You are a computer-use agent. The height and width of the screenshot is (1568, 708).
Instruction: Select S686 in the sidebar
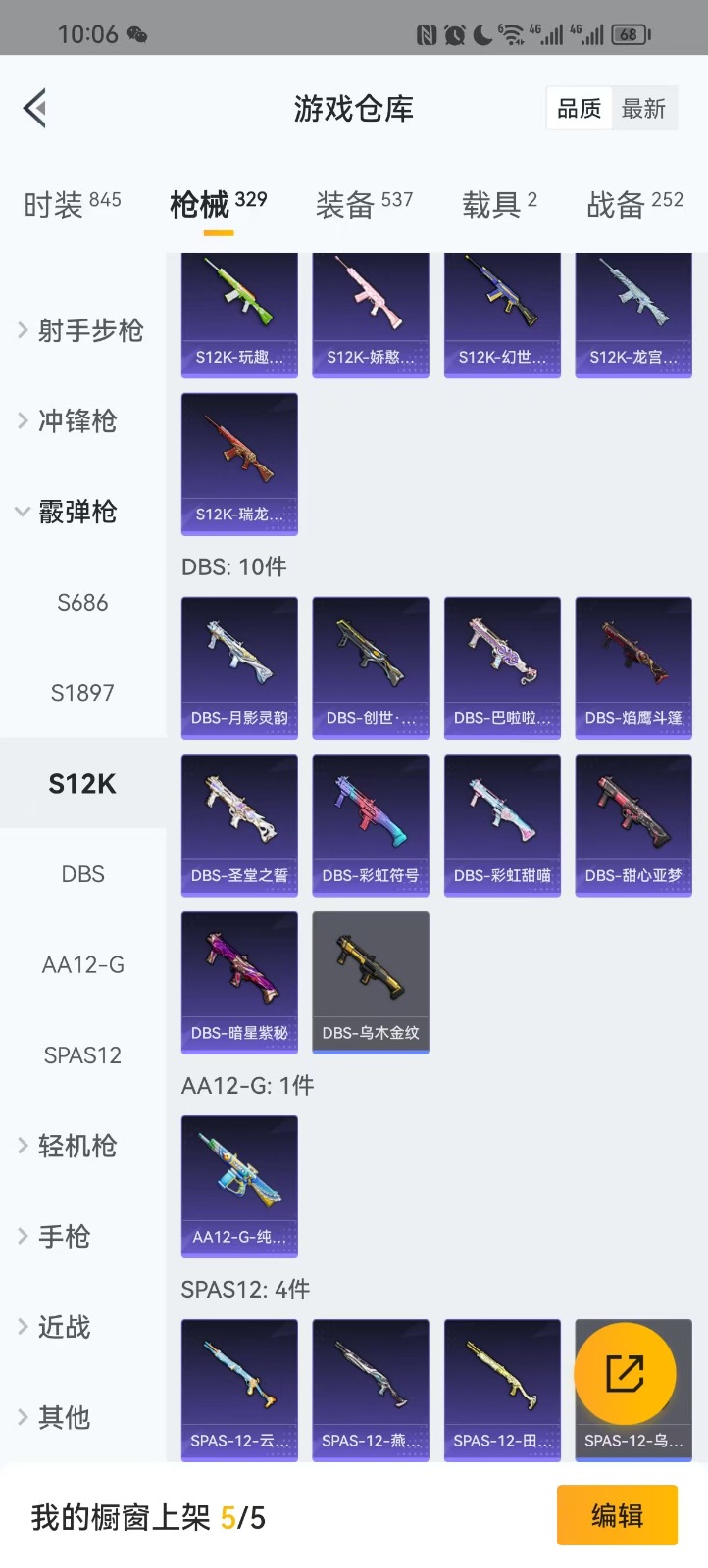[82, 603]
